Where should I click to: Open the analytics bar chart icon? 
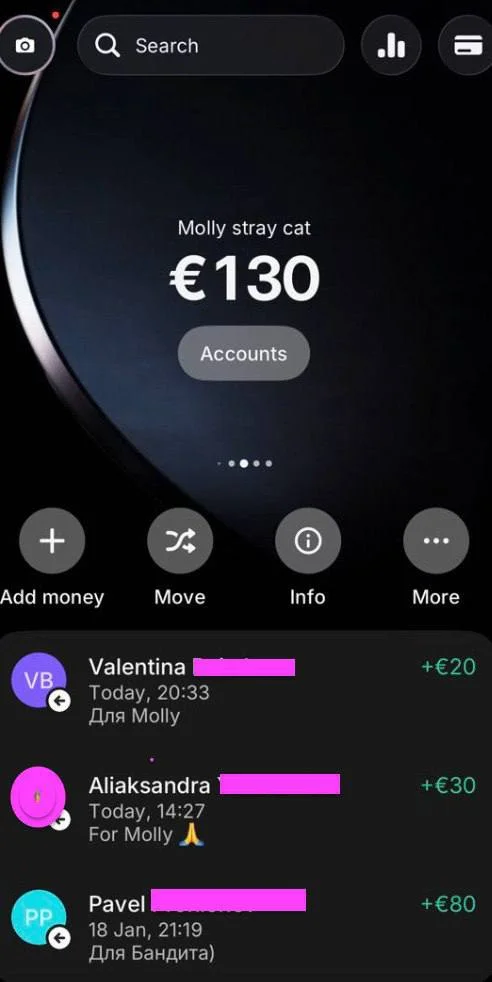(391, 45)
